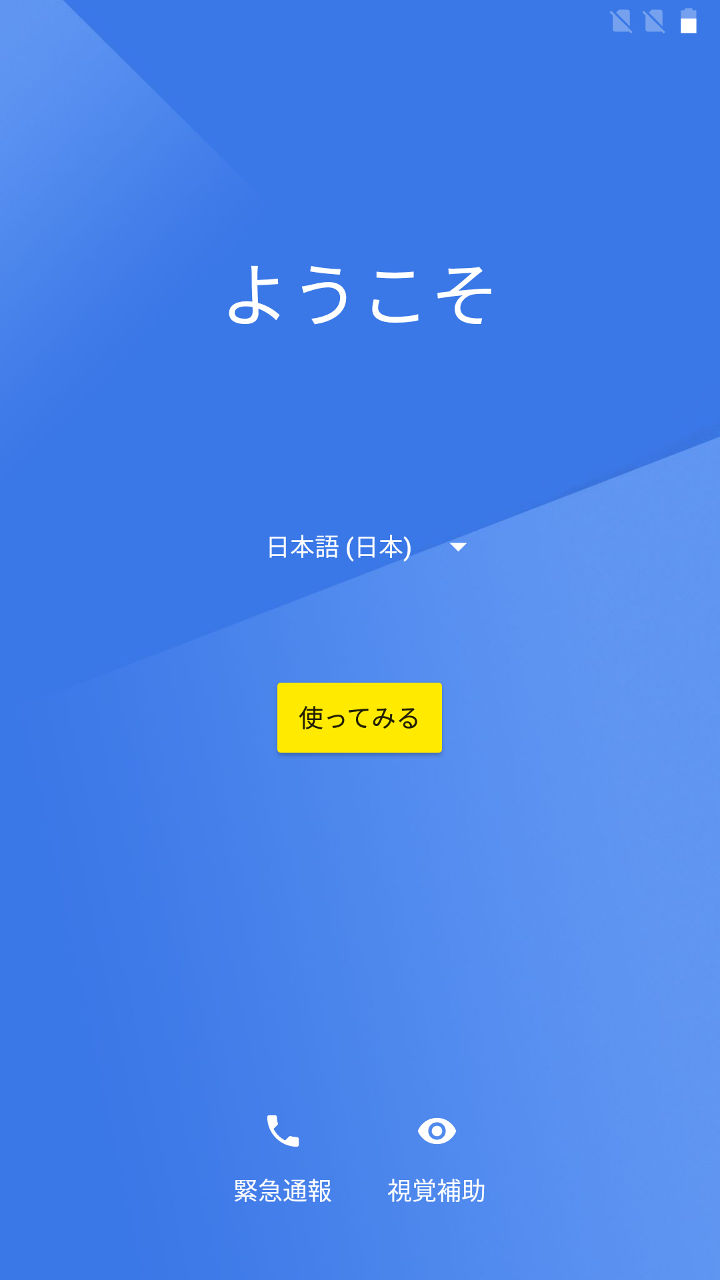
Task: Tap the yellow 使ってみる button
Action: point(359,717)
